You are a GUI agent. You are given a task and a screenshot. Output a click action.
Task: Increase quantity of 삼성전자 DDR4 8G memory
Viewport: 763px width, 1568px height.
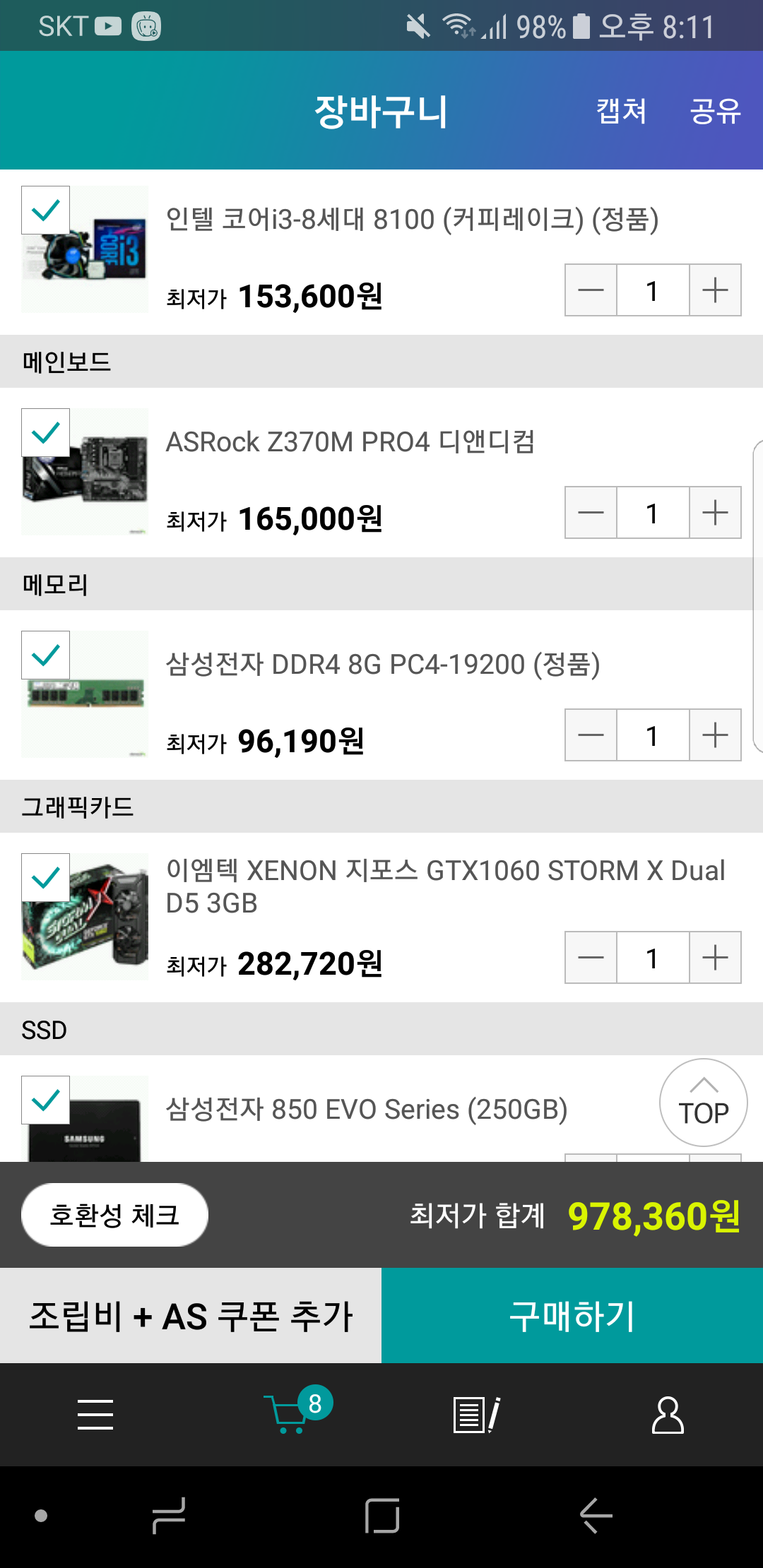pyautogui.click(x=715, y=735)
